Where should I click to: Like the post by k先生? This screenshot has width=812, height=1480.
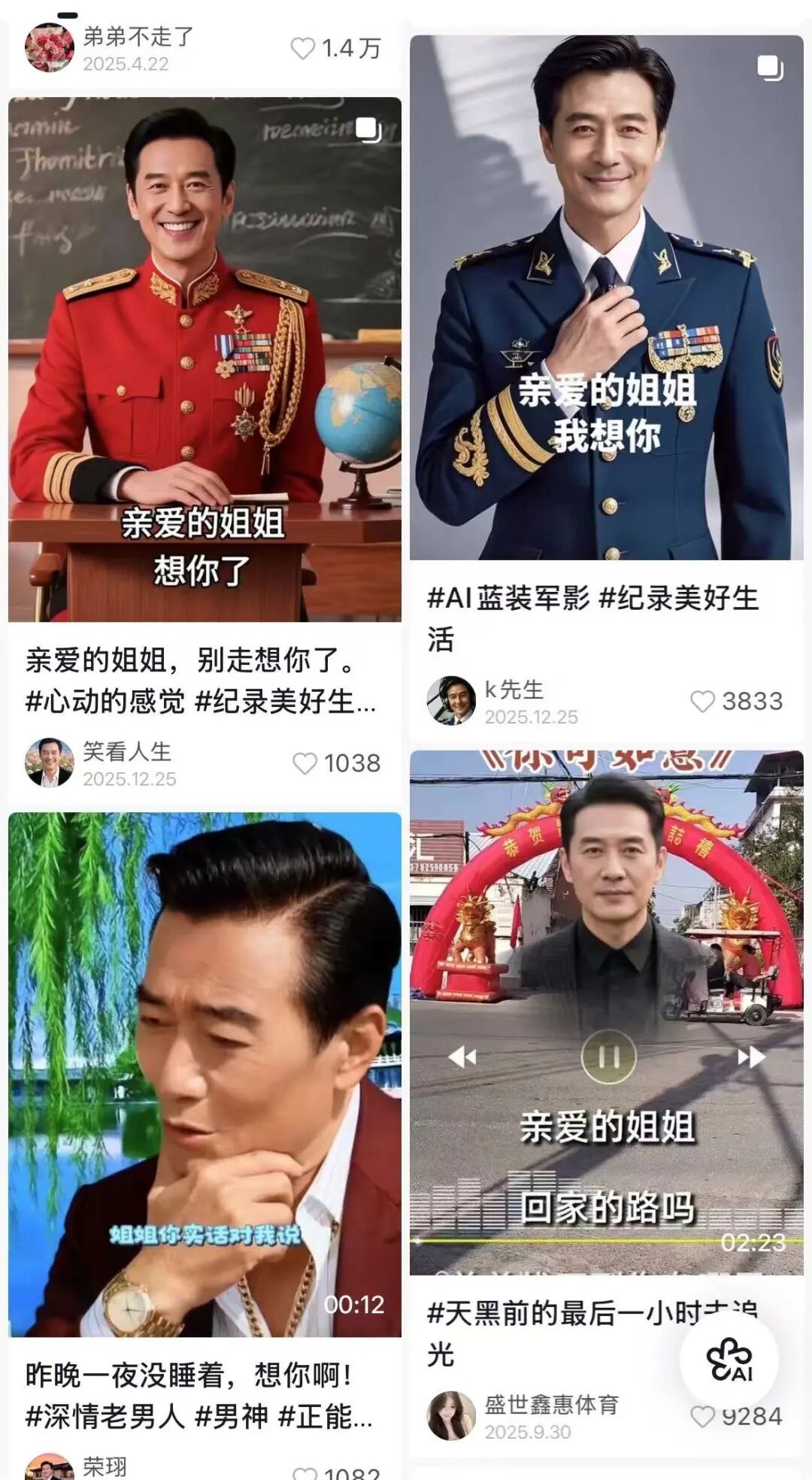(x=702, y=701)
